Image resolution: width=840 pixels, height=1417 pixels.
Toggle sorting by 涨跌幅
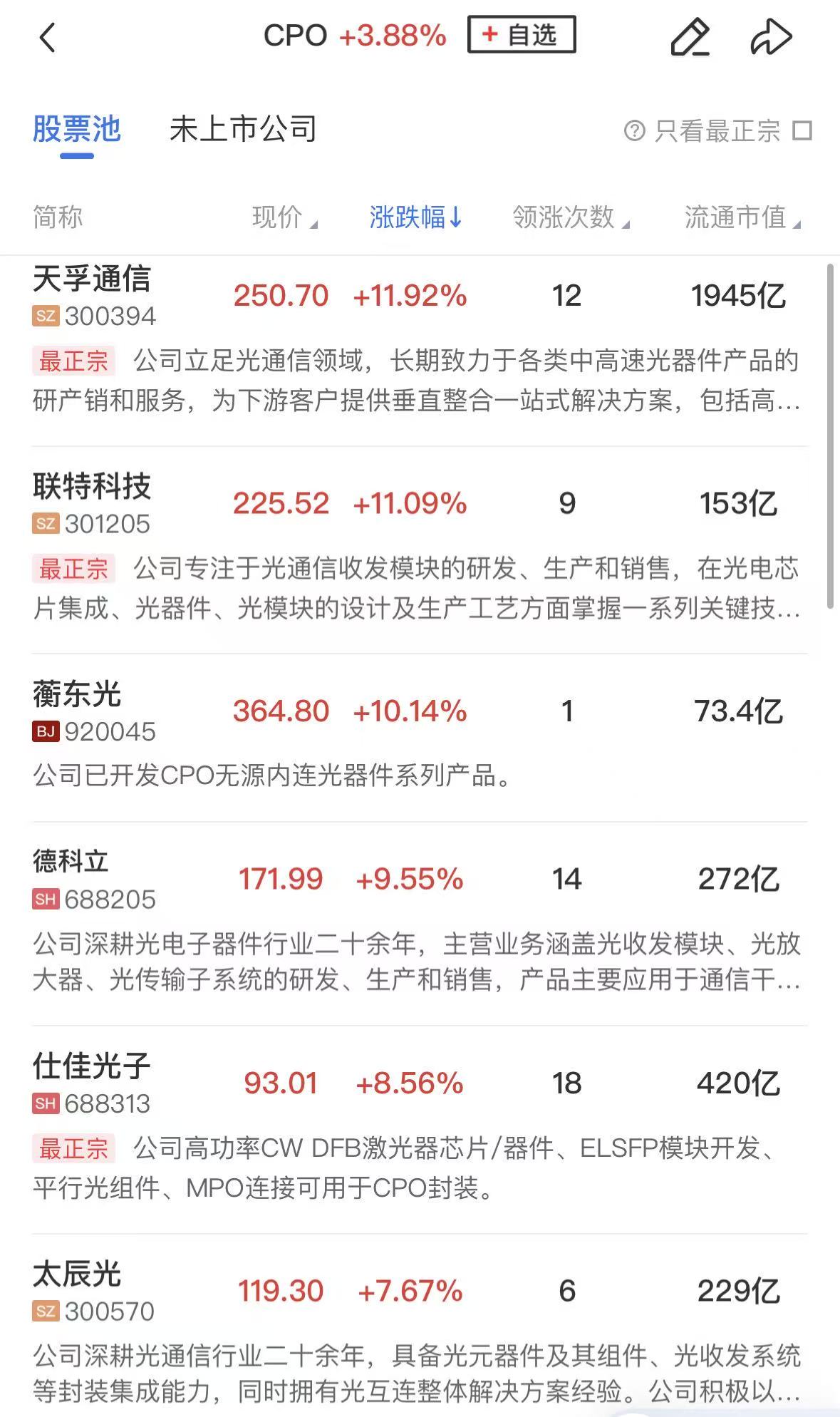(x=415, y=217)
